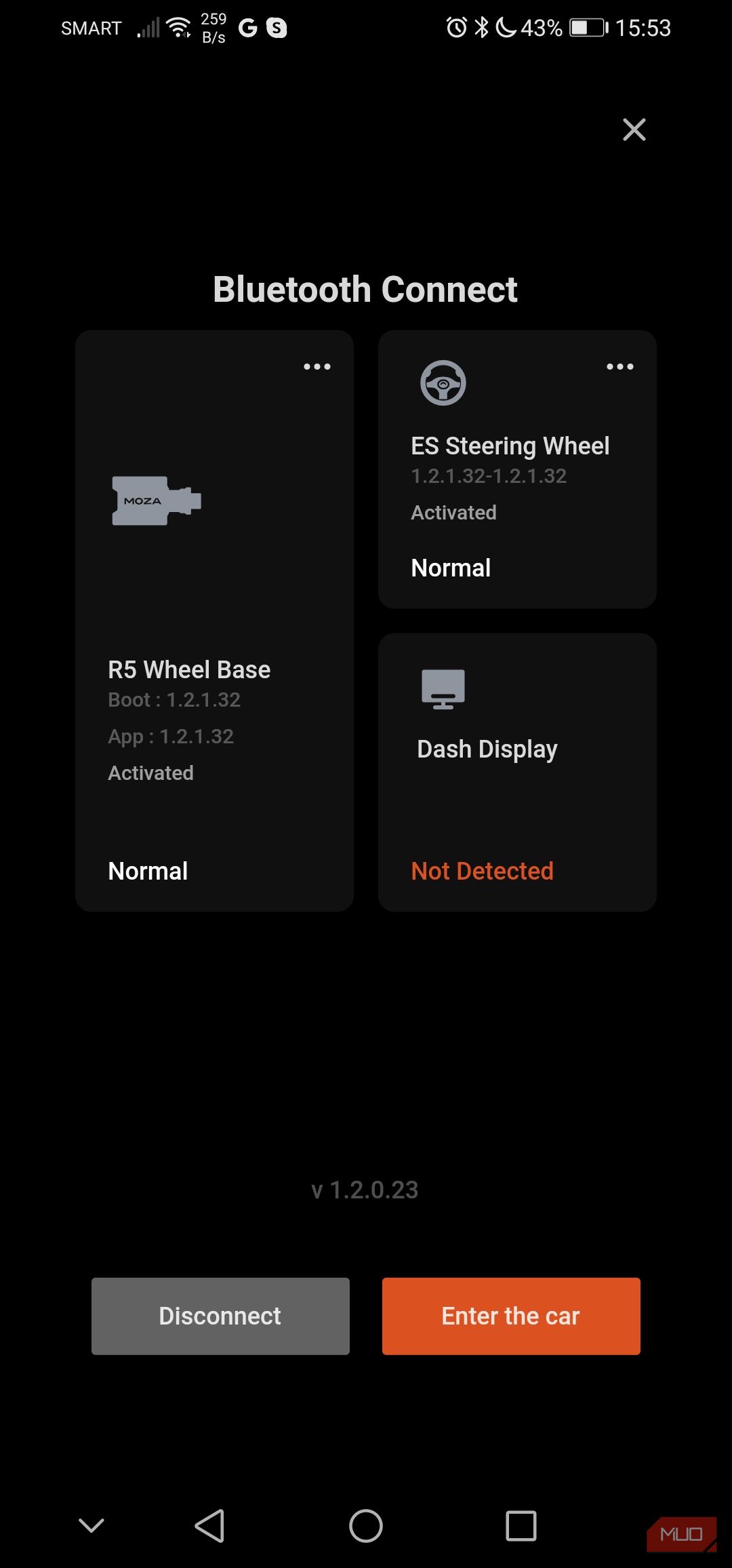Open the R5 Wheel Base options menu
The width and height of the screenshot is (732, 1568).
pyautogui.click(x=317, y=366)
